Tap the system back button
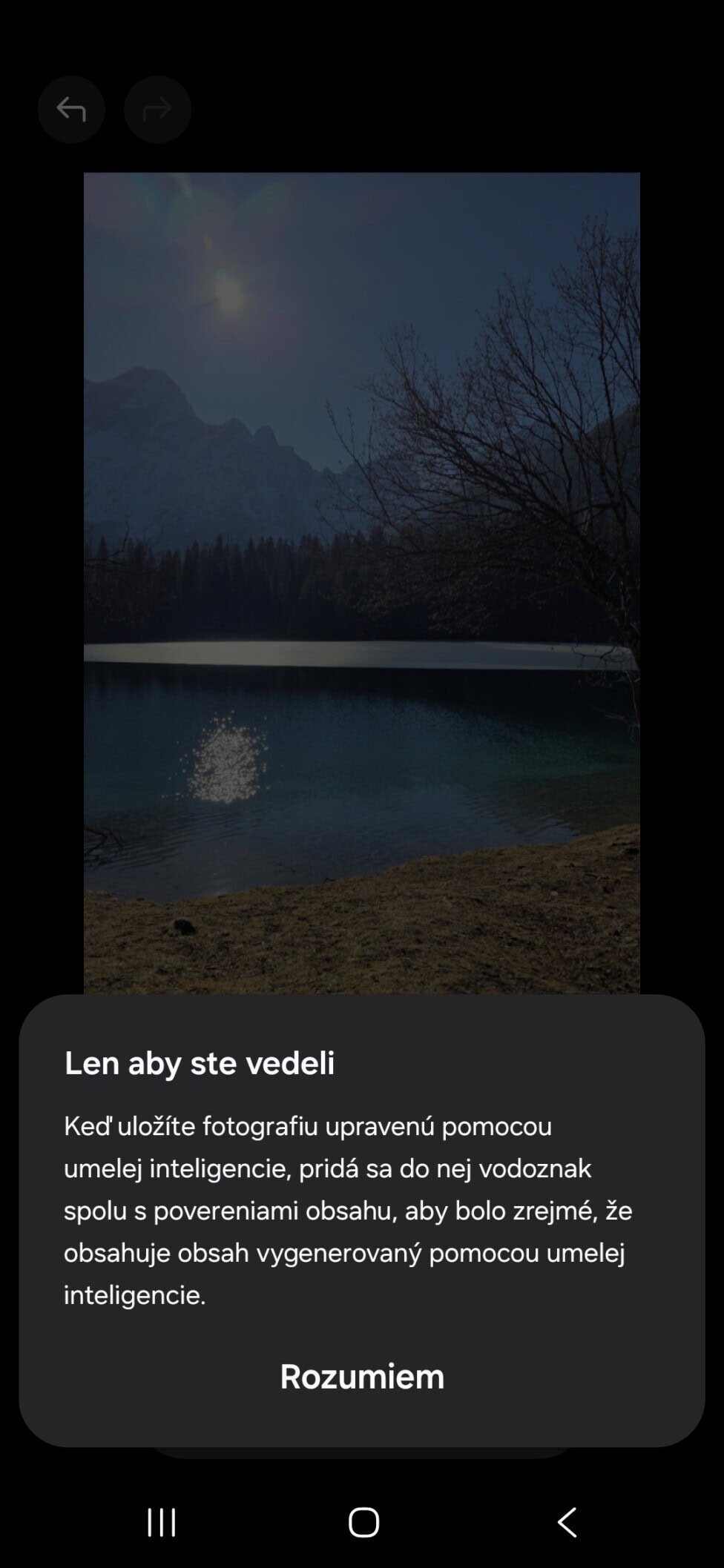The width and height of the screenshot is (724, 1568). tap(567, 1522)
